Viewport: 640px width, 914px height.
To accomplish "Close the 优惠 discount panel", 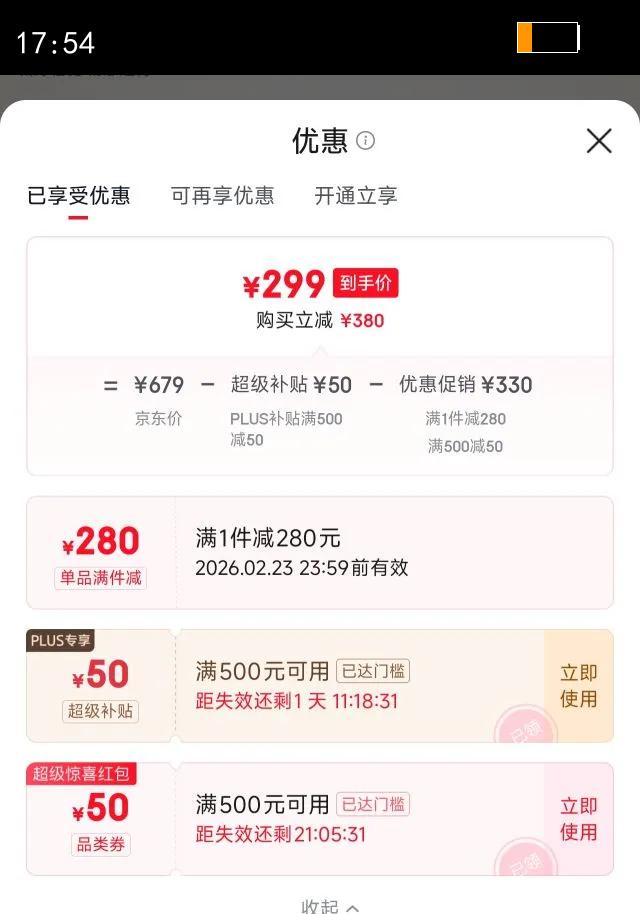I will click(x=599, y=141).
